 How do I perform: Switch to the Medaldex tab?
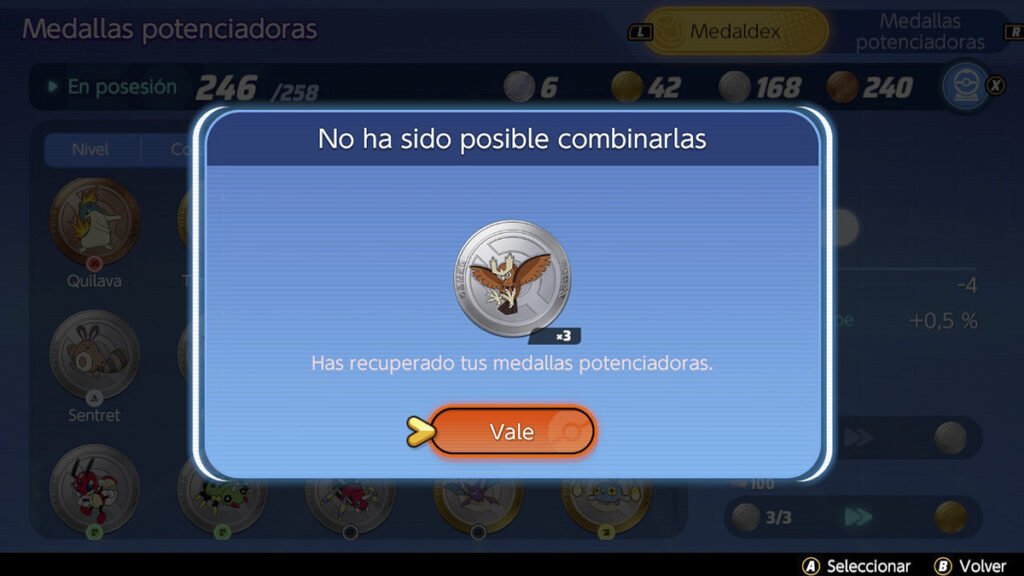pos(735,32)
